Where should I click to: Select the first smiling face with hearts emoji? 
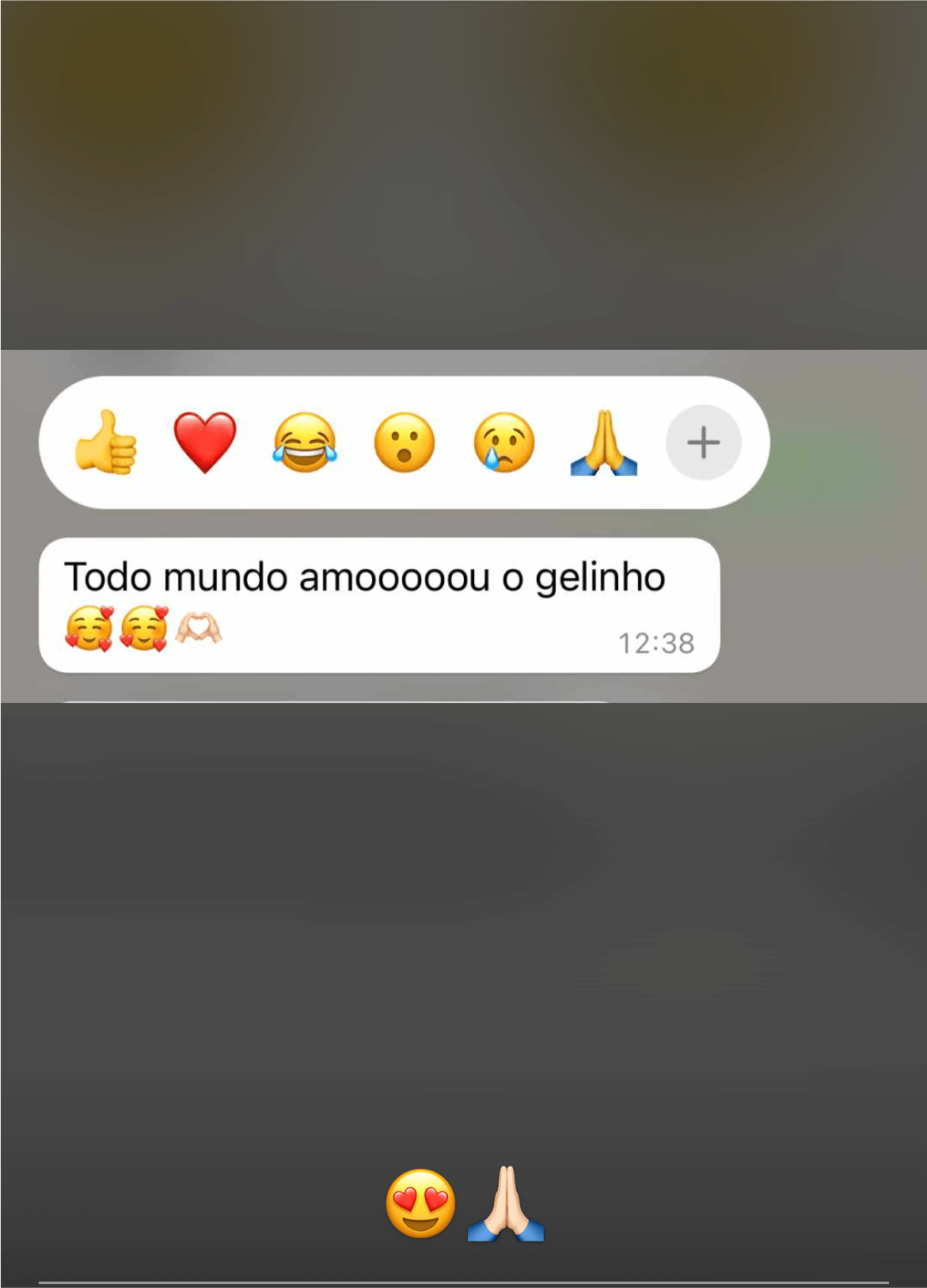[x=91, y=628]
